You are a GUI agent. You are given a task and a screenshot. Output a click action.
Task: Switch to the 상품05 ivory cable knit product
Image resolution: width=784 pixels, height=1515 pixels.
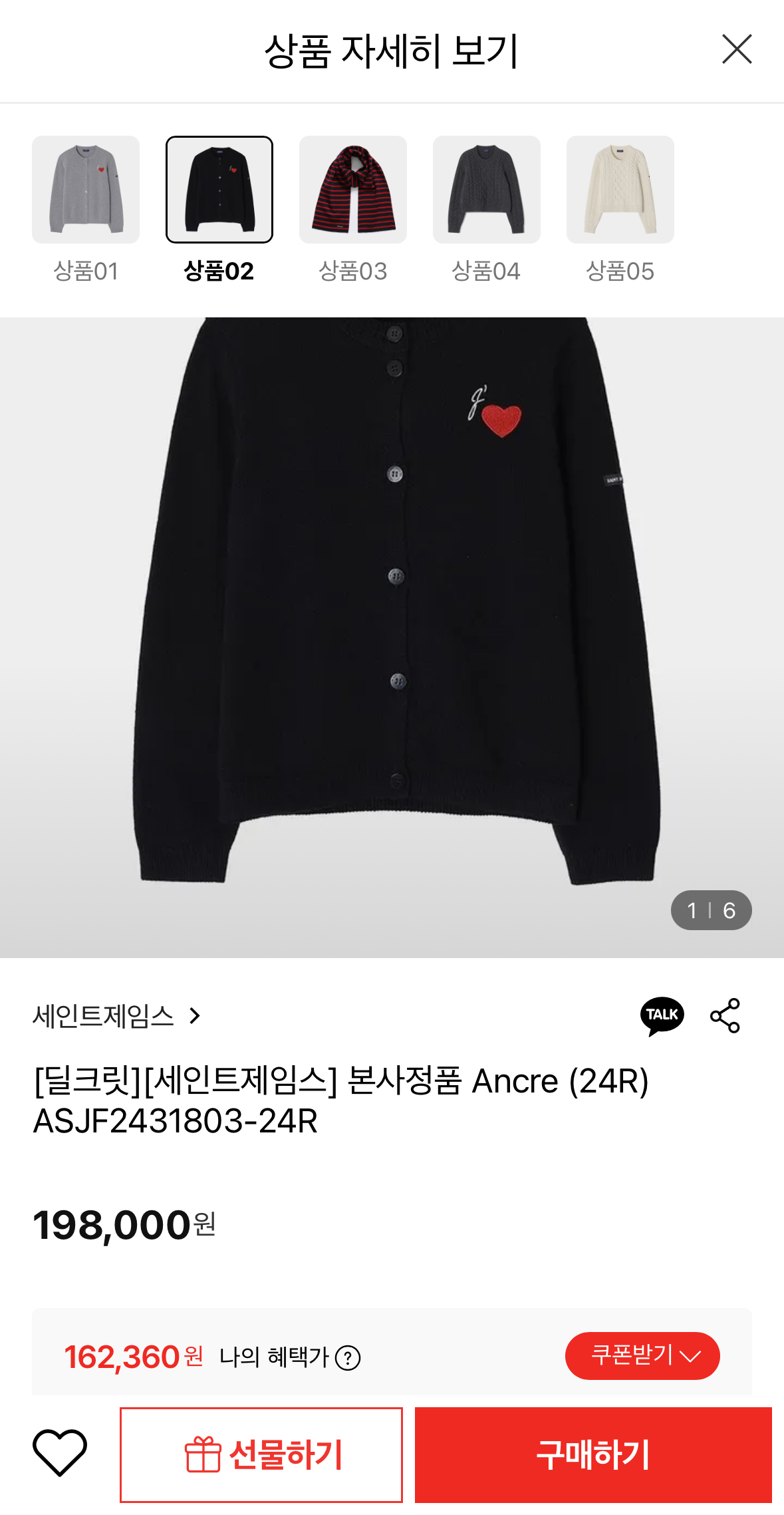click(620, 190)
